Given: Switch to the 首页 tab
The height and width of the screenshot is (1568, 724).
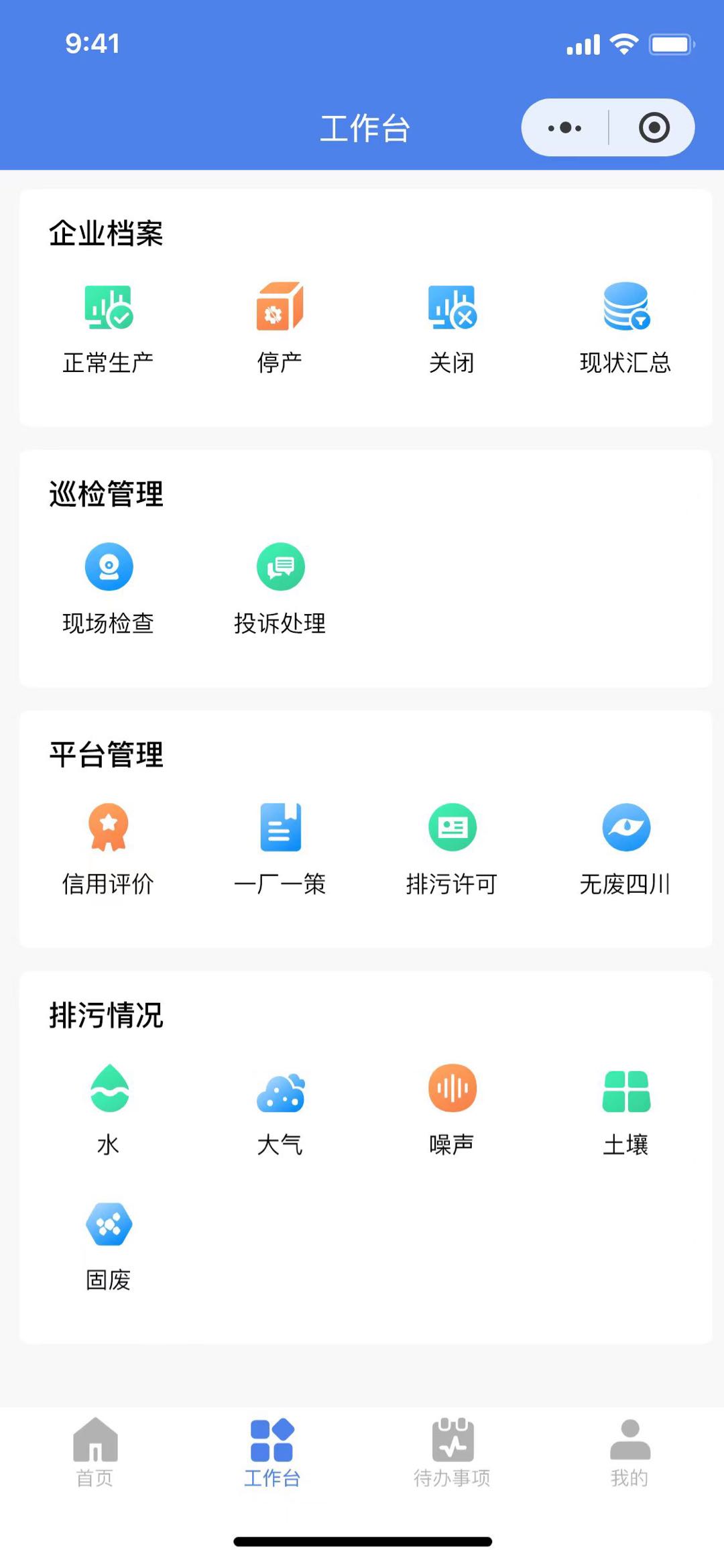Looking at the screenshot, I should [x=95, y=1451].
